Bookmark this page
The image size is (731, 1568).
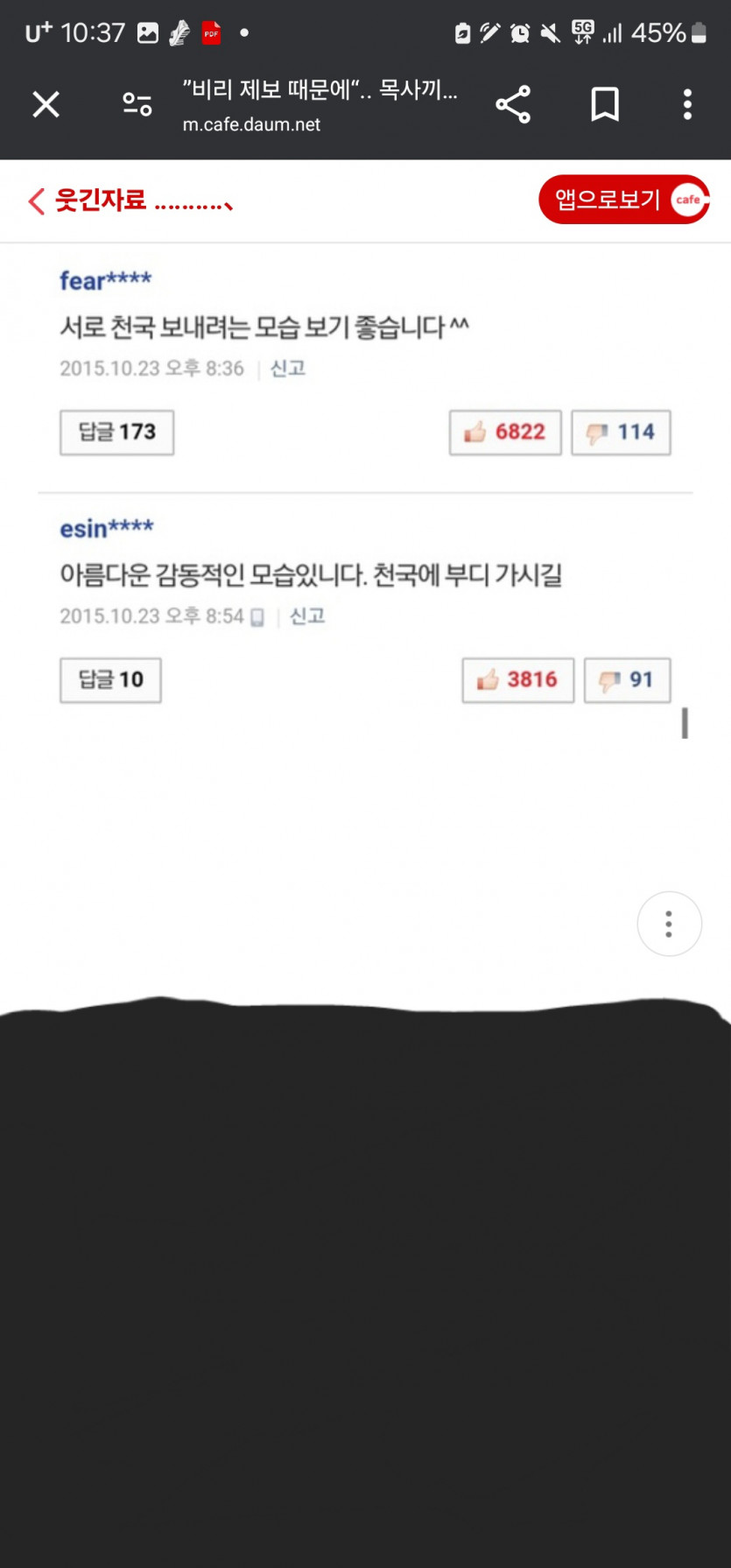coord(605,105)
